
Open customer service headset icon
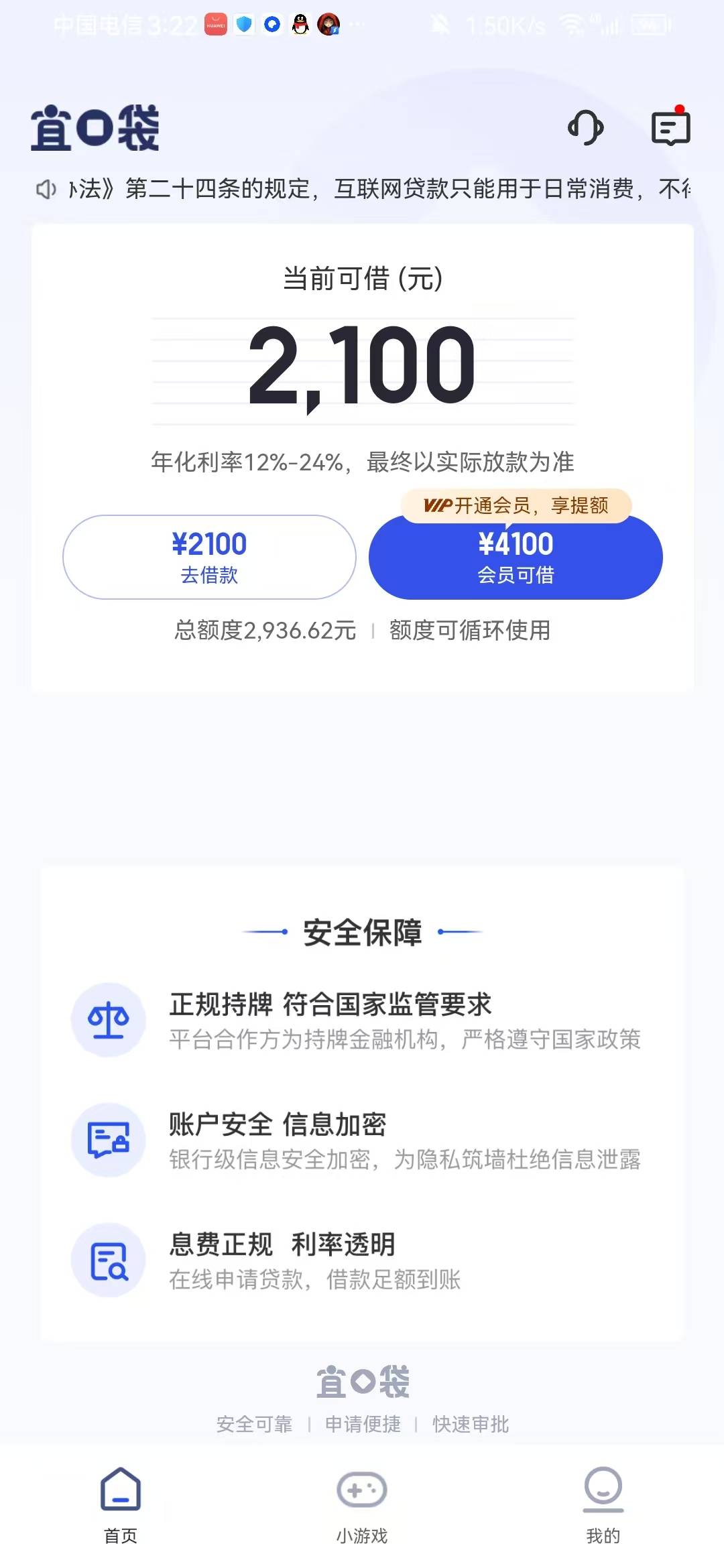pos(586,127)
